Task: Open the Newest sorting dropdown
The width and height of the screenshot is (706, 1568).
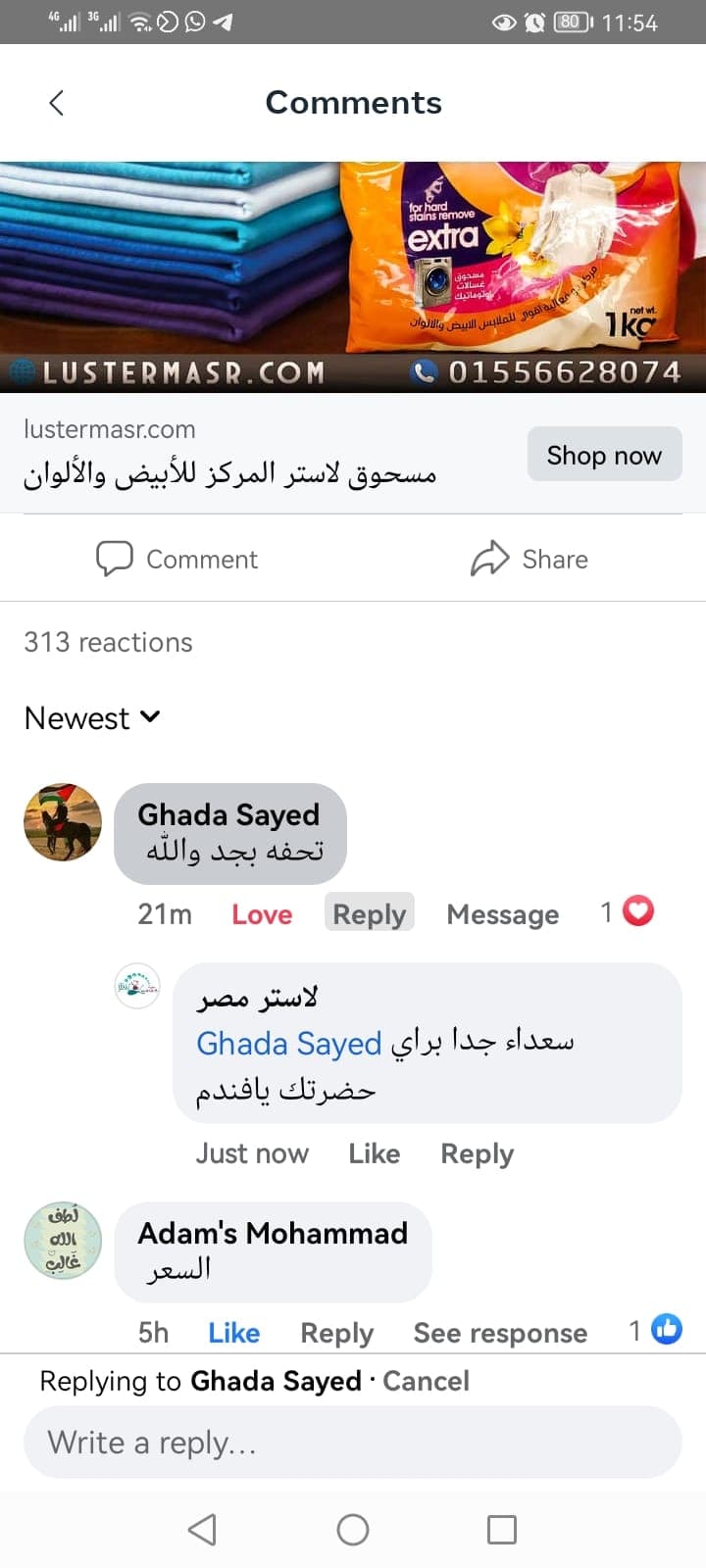Action: (x=92, y=717)
